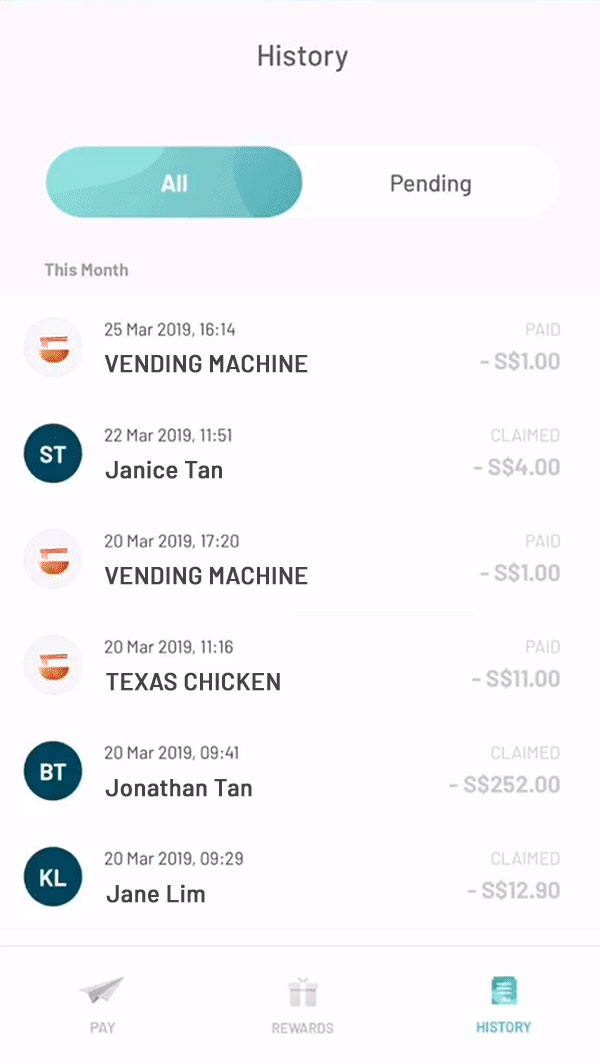Viewport: 600px width, 1064px height.
Task: Open the Rewards tab
Action: pyautogui.click(x=302, y=1006)
